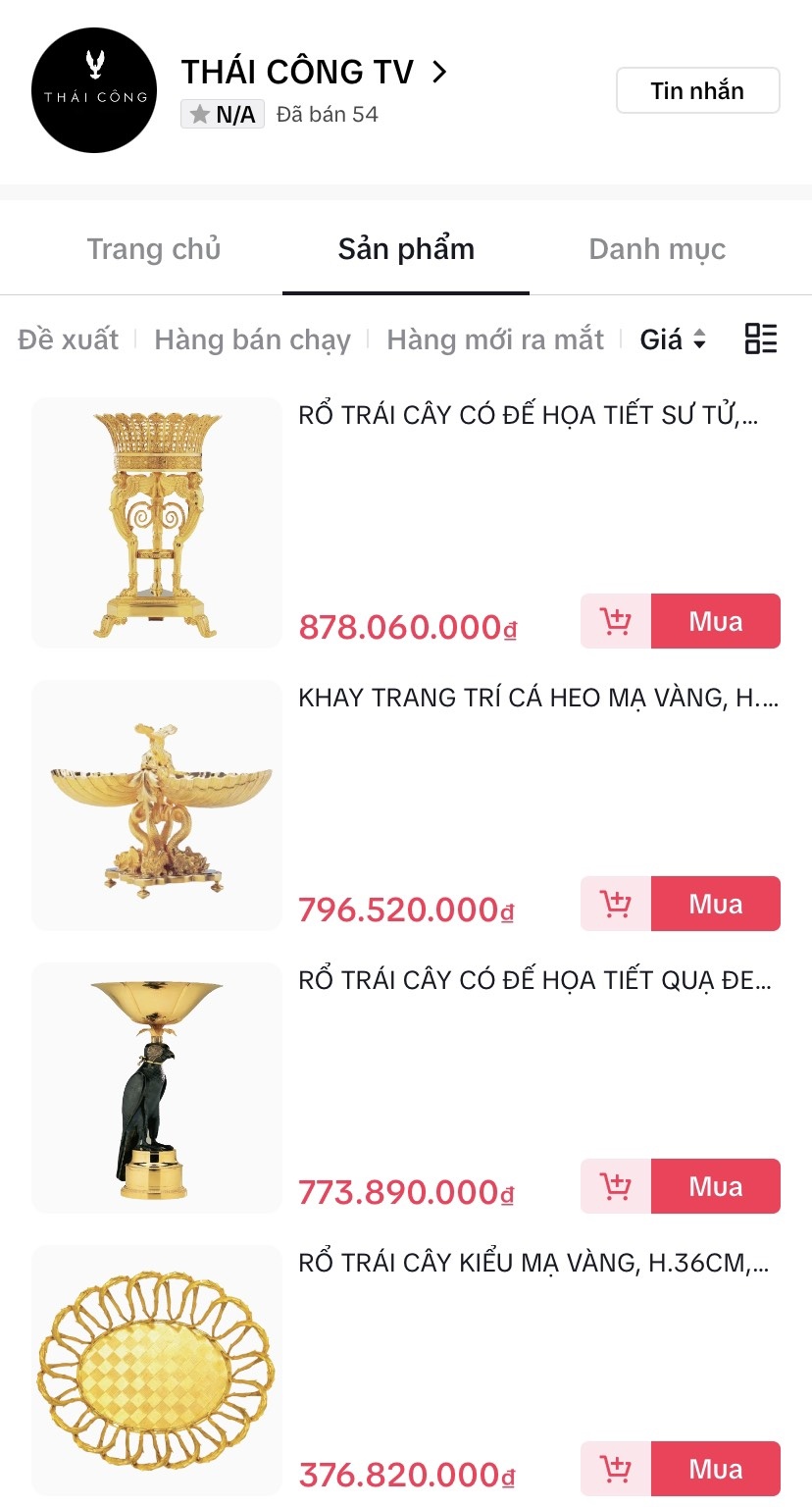Image resolution: width=812 pixels, height=1507 pixels.
Task: Switch to the Danh mục tab
Action: click(x=657, y=248)
